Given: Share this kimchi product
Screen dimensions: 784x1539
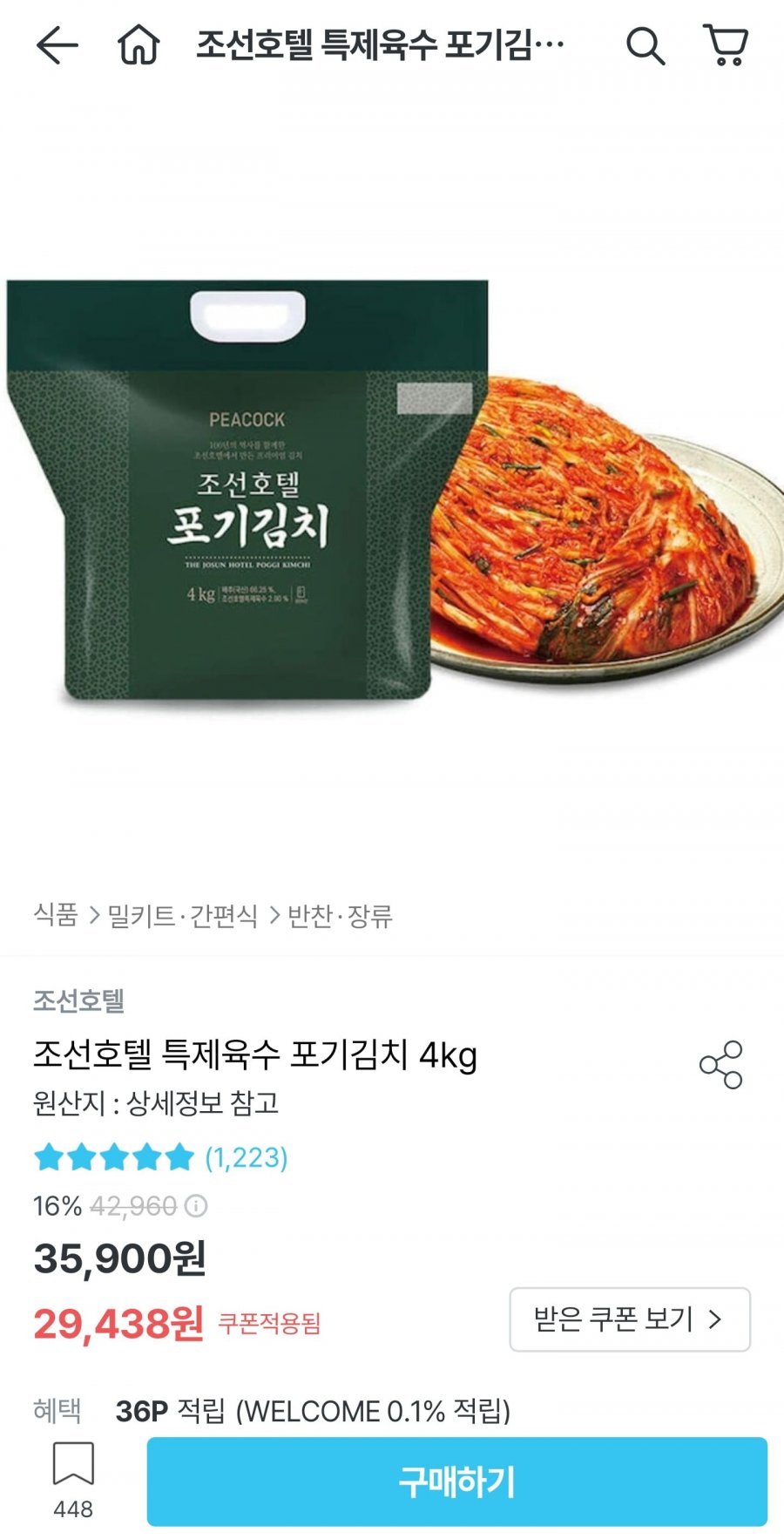Looking at the screenshot, I should (721, 1064).
